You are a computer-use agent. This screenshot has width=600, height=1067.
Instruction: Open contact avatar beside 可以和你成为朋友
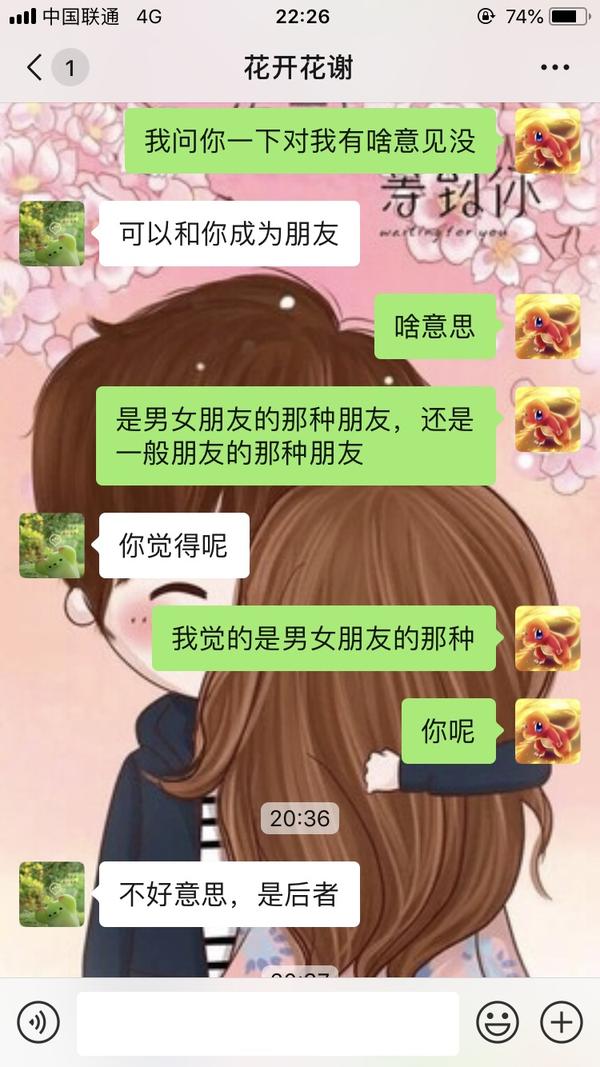52,234
